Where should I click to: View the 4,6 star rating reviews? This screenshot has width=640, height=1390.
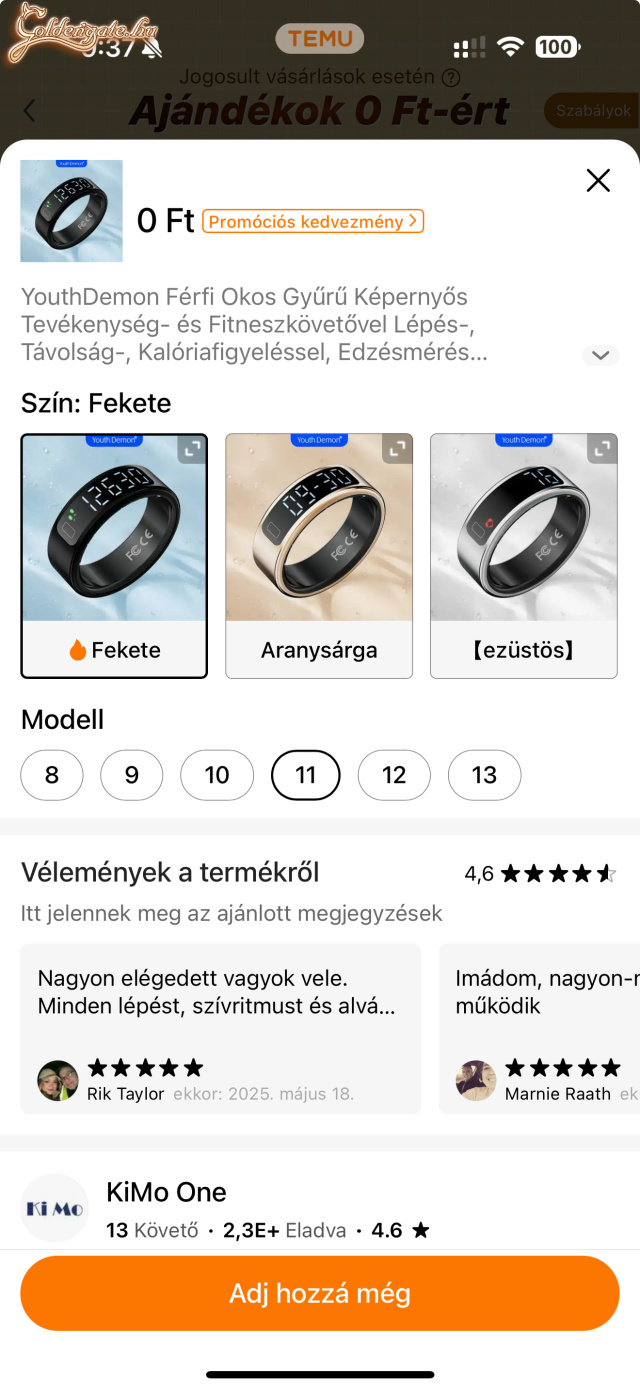(x=540, y=874)
